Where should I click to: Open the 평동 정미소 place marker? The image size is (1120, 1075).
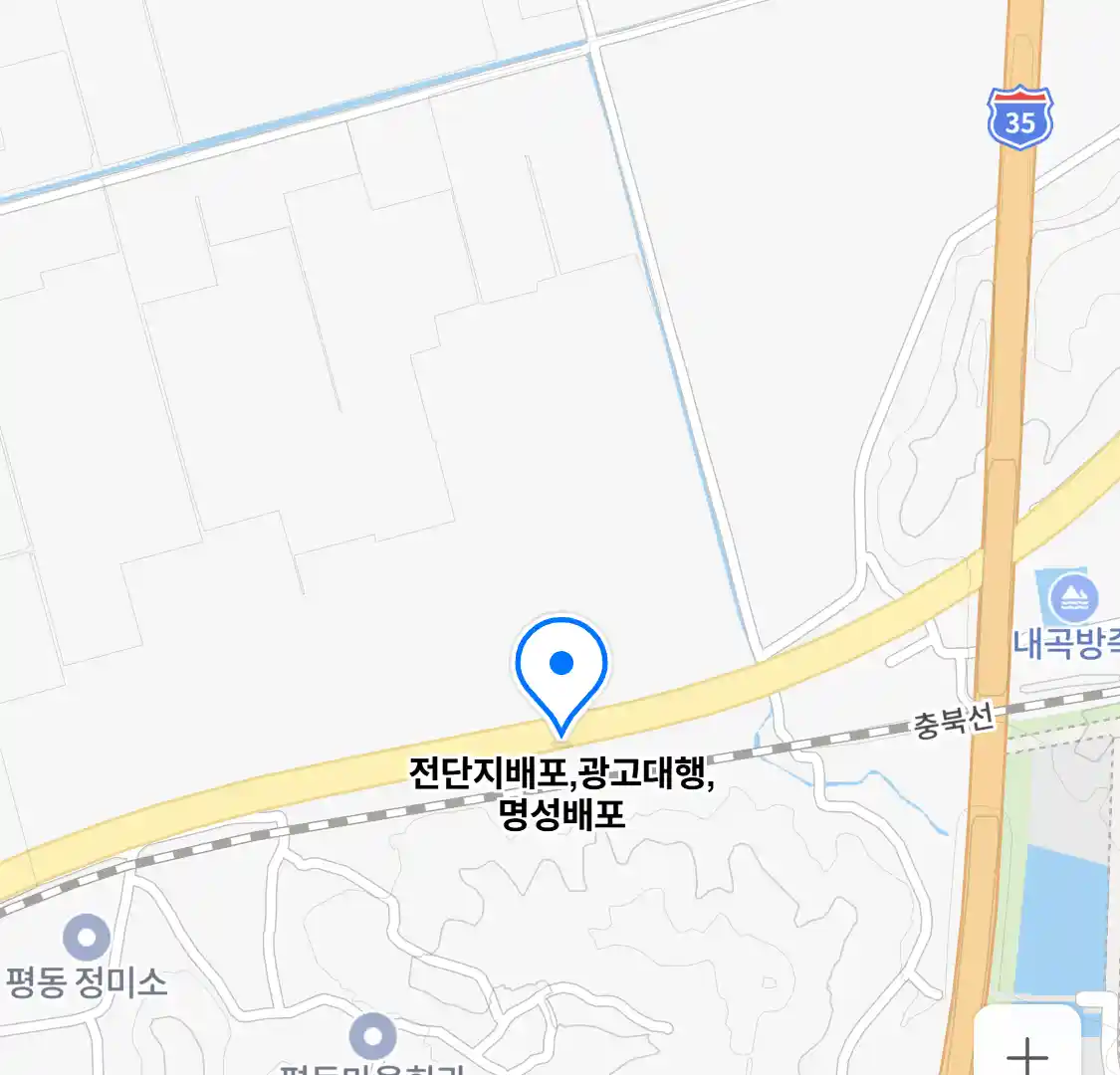tap(87, 938)
